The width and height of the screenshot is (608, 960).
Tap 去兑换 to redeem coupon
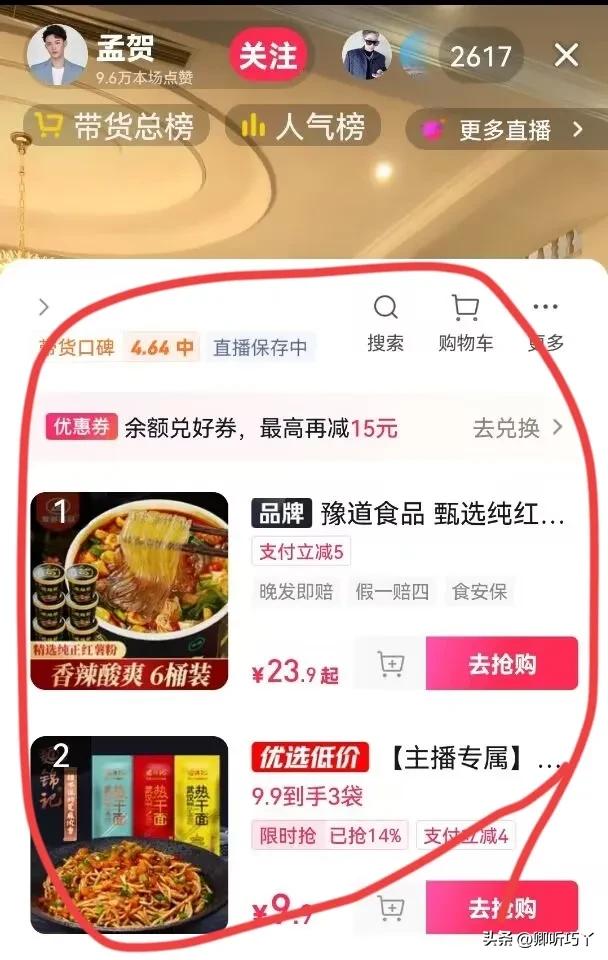517,428
